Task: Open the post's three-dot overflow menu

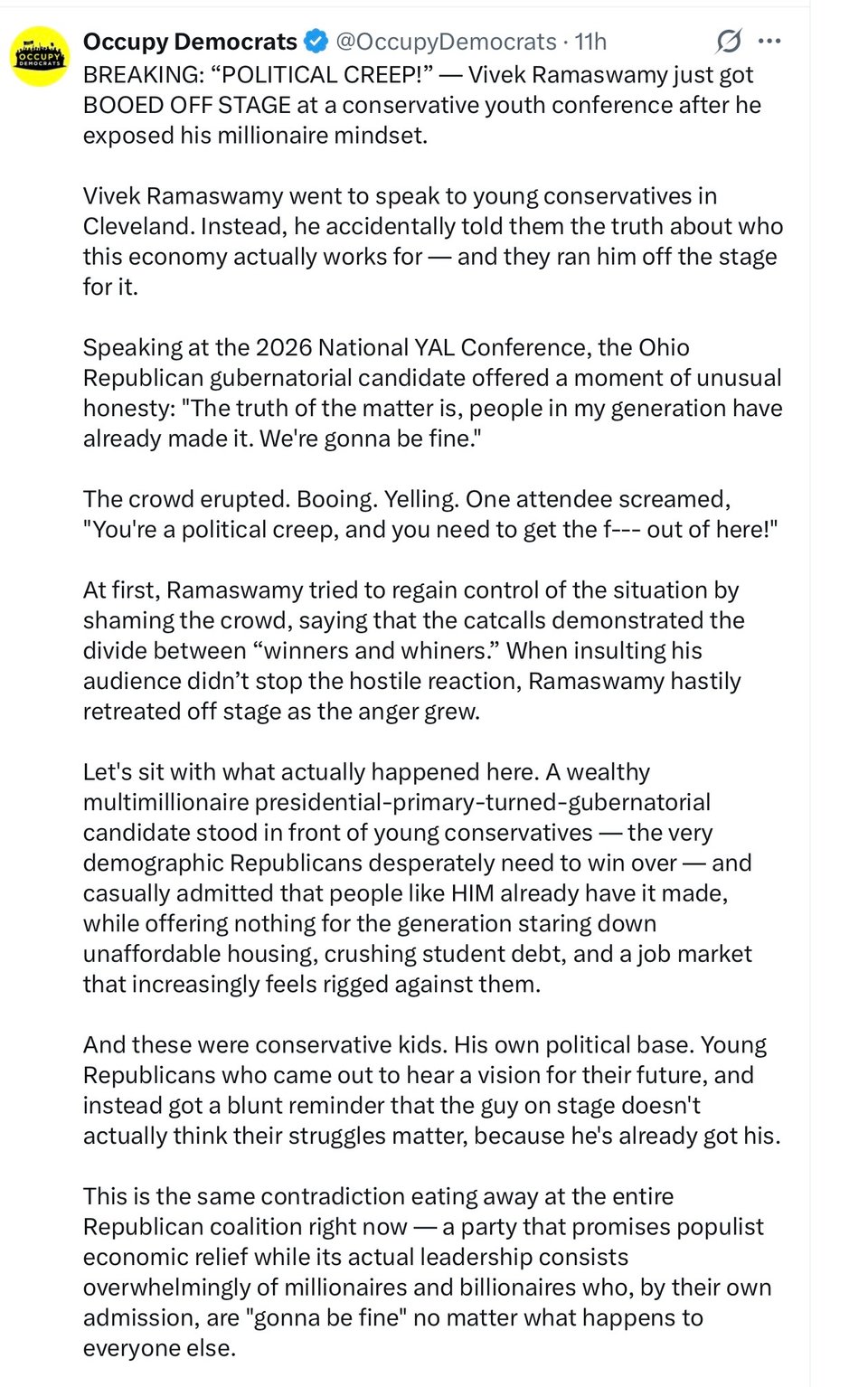Action: pyautogui.click(x=769, y=42)
